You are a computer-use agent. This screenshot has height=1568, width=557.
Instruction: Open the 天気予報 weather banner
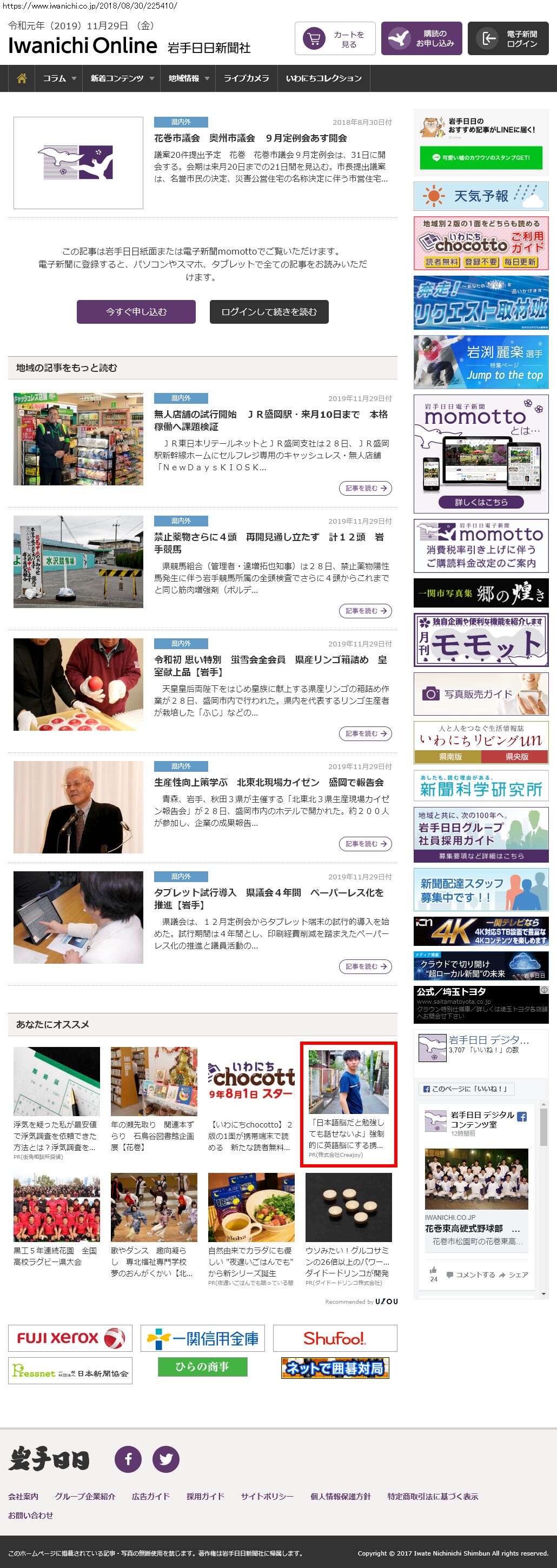[481, 196]
